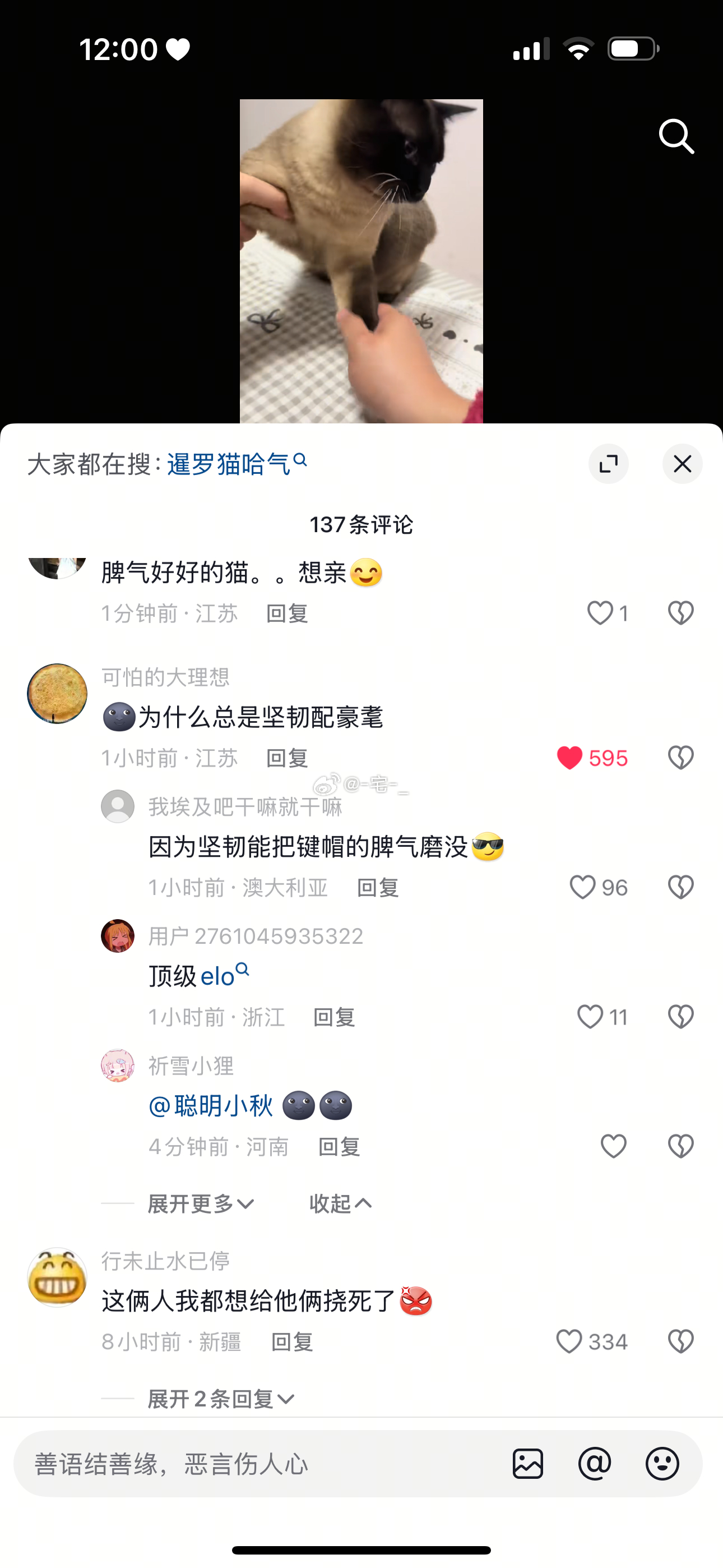Reply to 可怕的大理想's comment
Screen dimensions: 723x1568
point(288,758)
